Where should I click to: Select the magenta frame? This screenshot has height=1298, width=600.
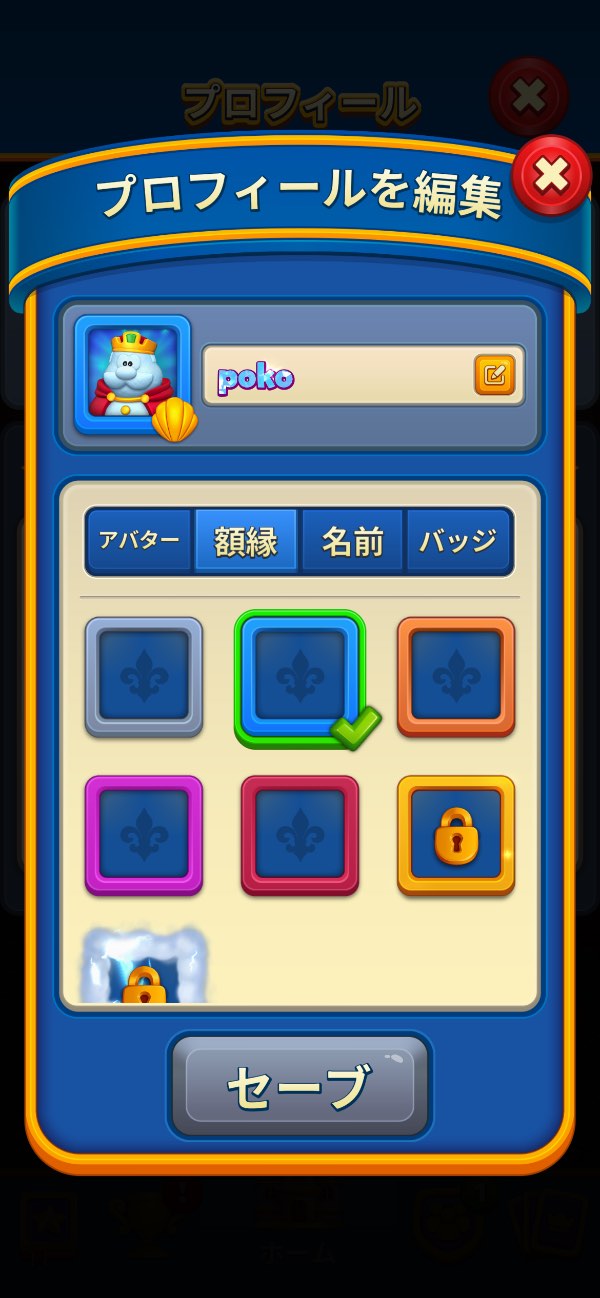[144, 835]
